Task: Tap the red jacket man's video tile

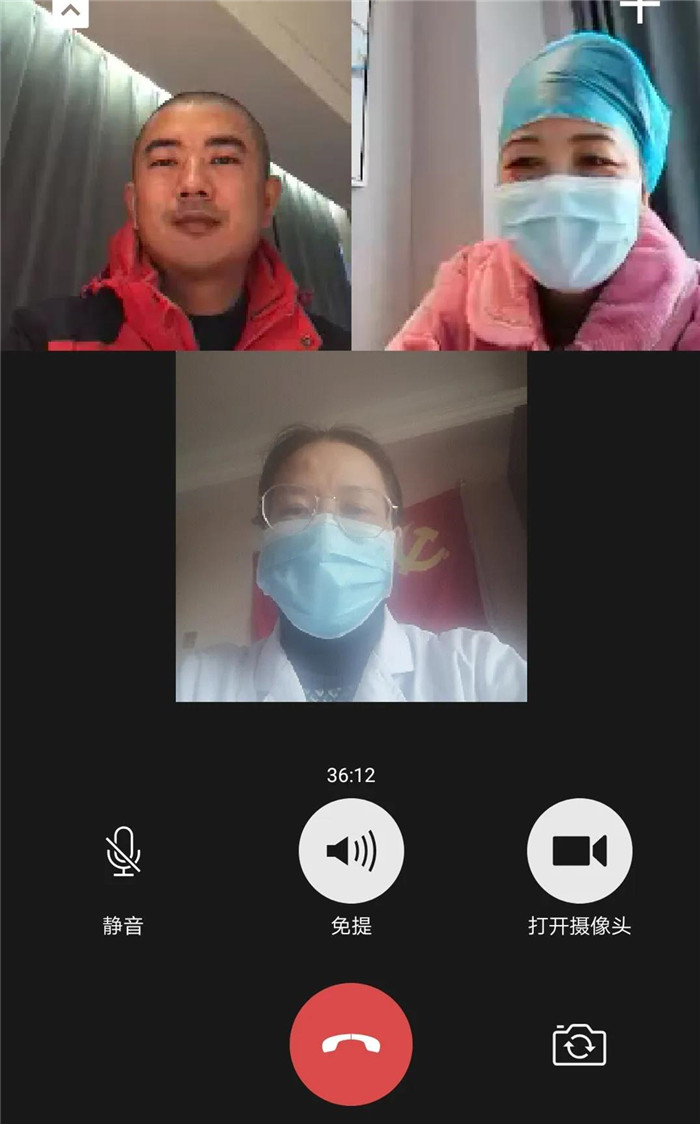Action: (x=175, y=175)
